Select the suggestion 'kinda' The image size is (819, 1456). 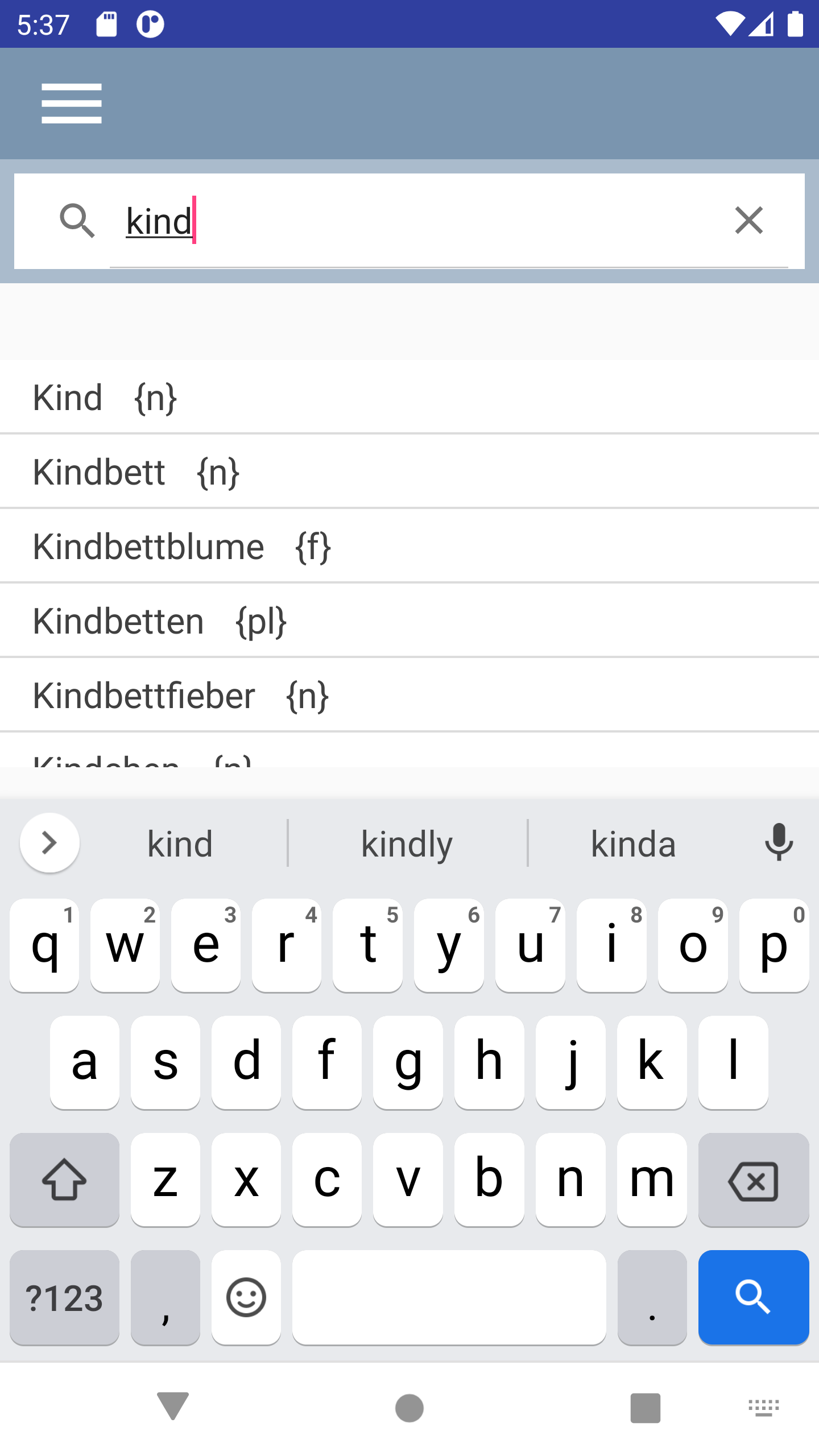633,843
